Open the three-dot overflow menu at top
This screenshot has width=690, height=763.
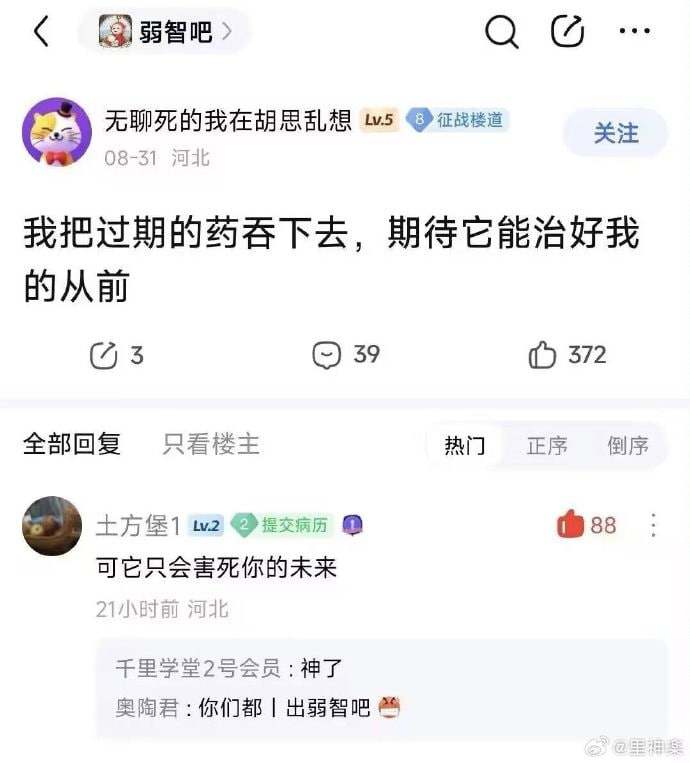tap(635, 31)
